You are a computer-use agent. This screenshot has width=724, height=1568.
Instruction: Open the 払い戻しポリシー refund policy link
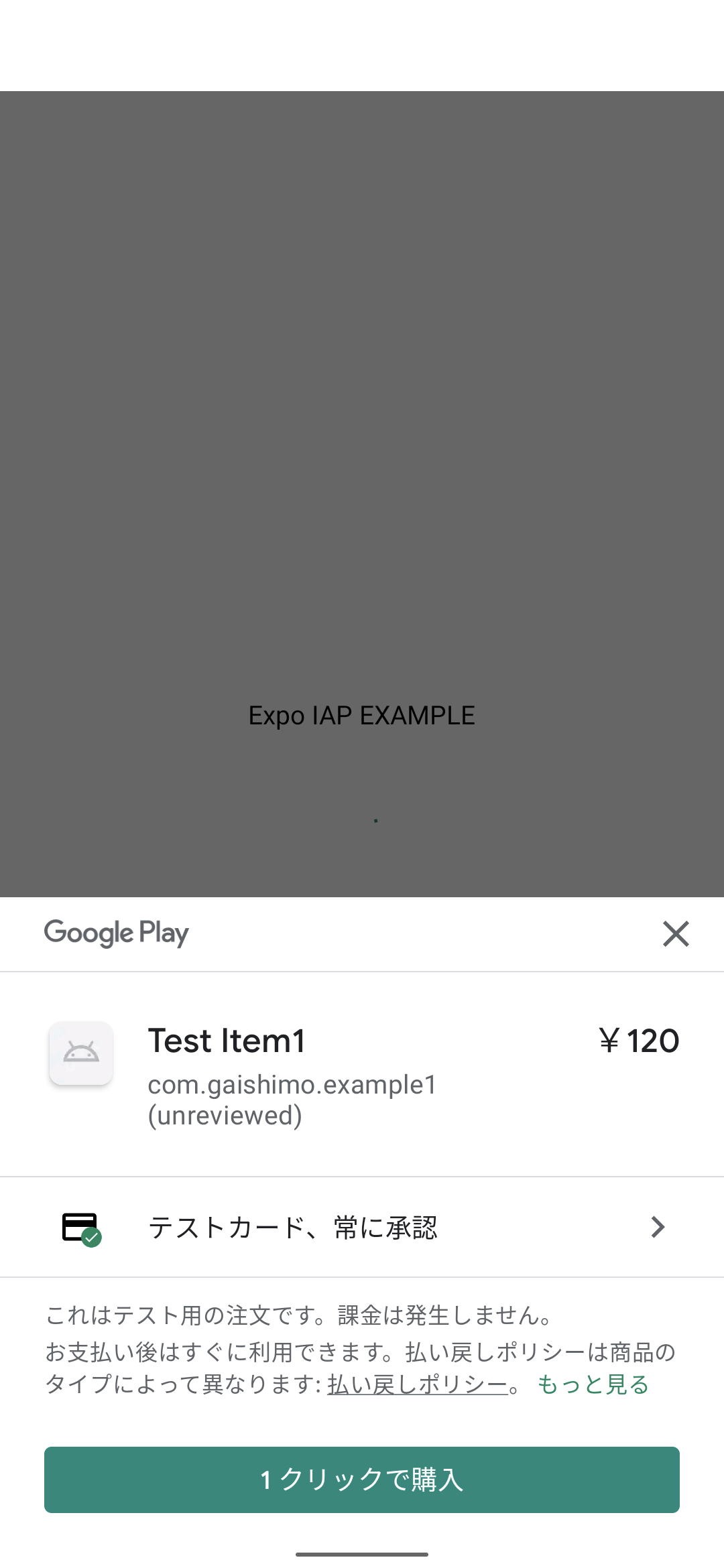coord(416,1384)
